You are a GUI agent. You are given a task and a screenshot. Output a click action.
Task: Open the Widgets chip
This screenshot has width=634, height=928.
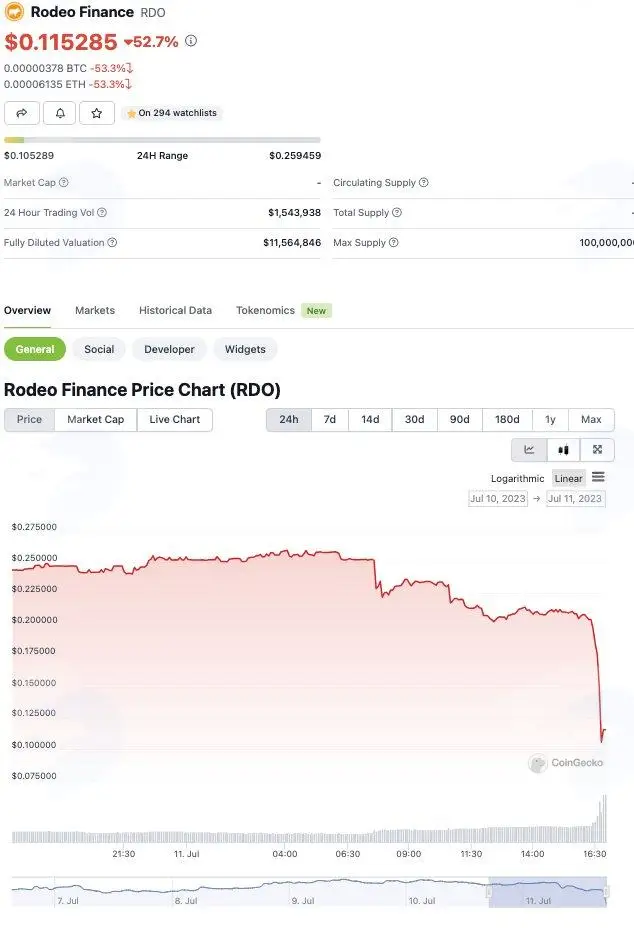(x=245, y=349)
